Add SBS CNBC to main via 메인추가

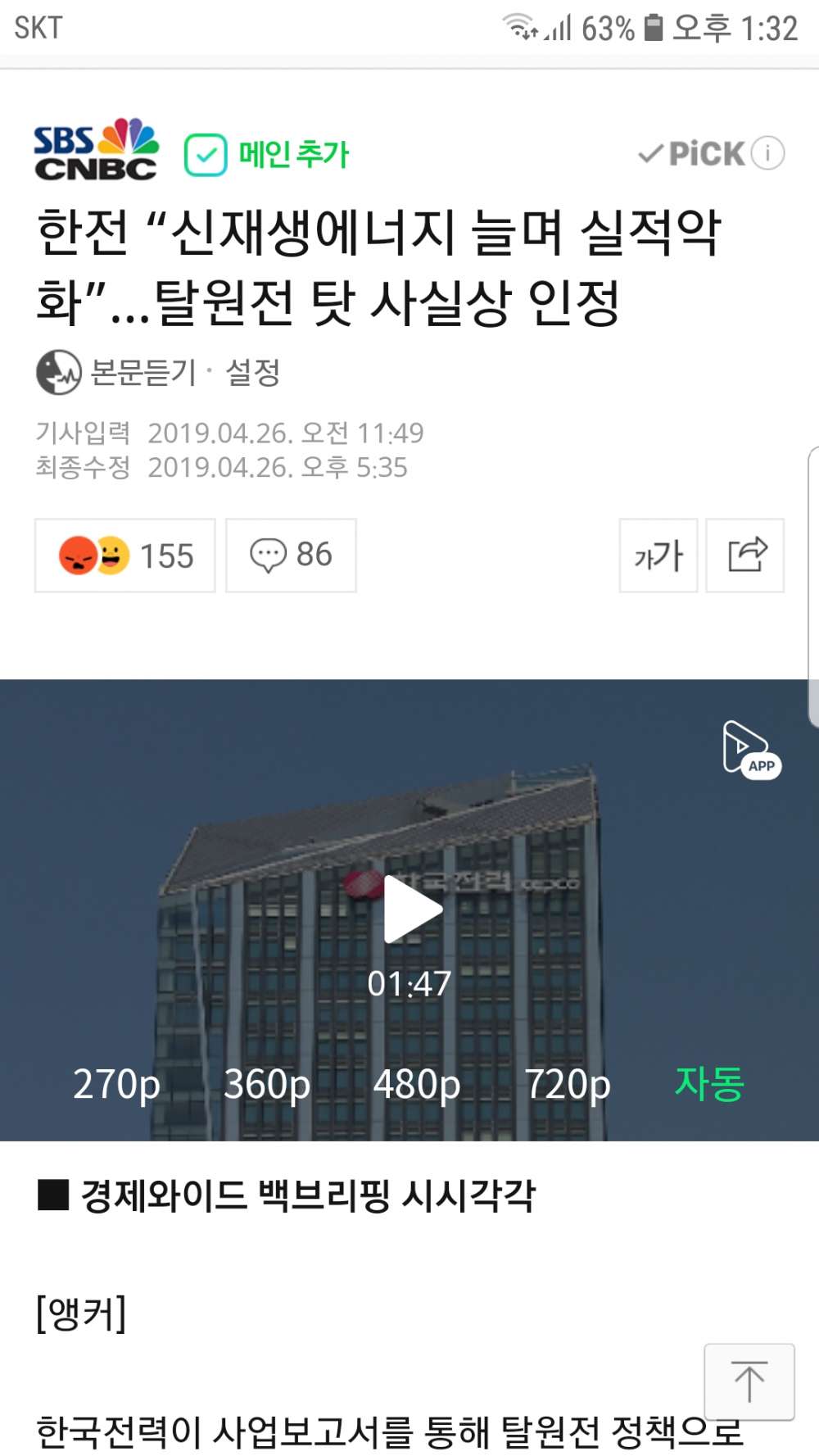point(267,154)
